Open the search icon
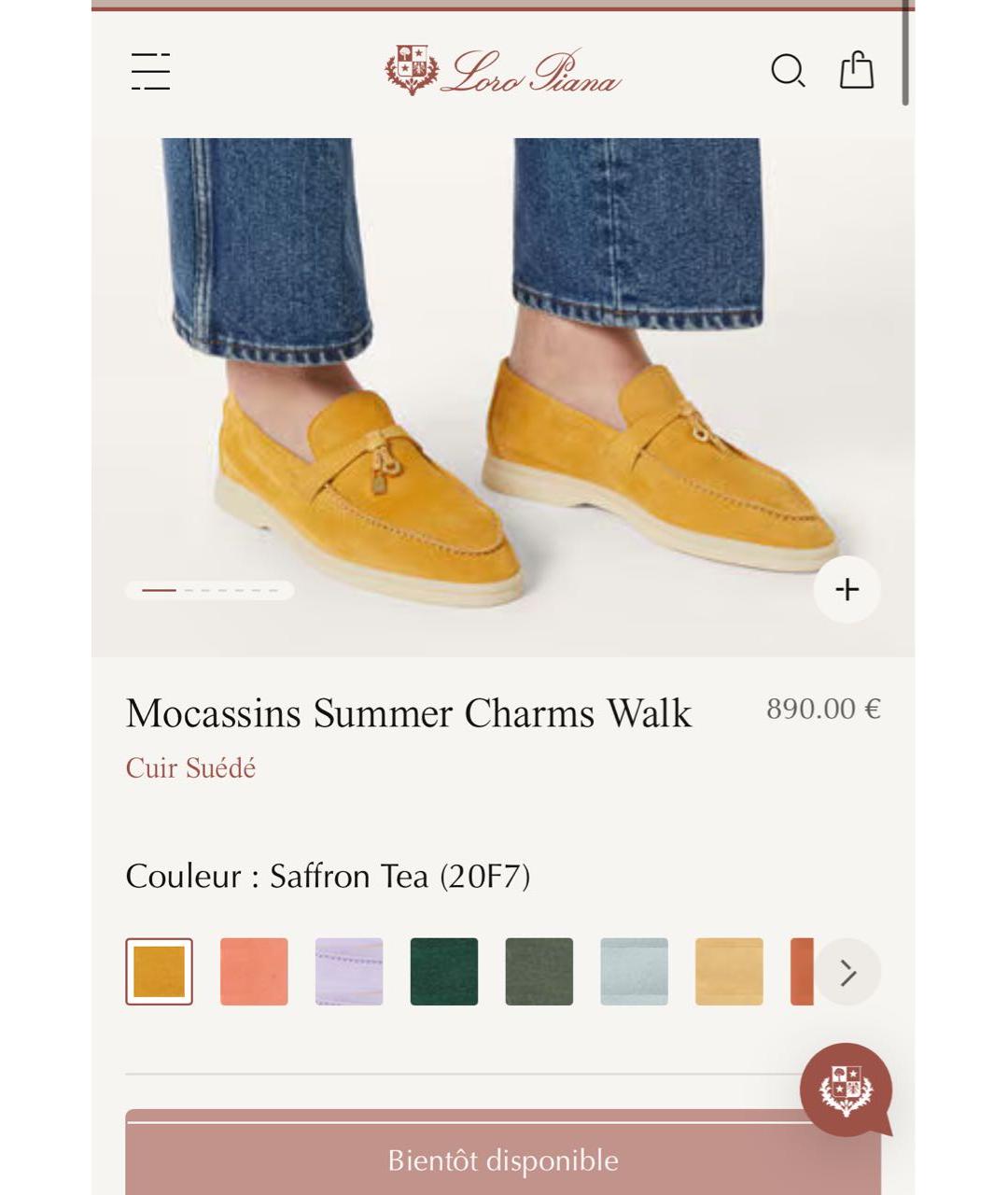Screen dimensions: 1008x1195 click(788, 71)
